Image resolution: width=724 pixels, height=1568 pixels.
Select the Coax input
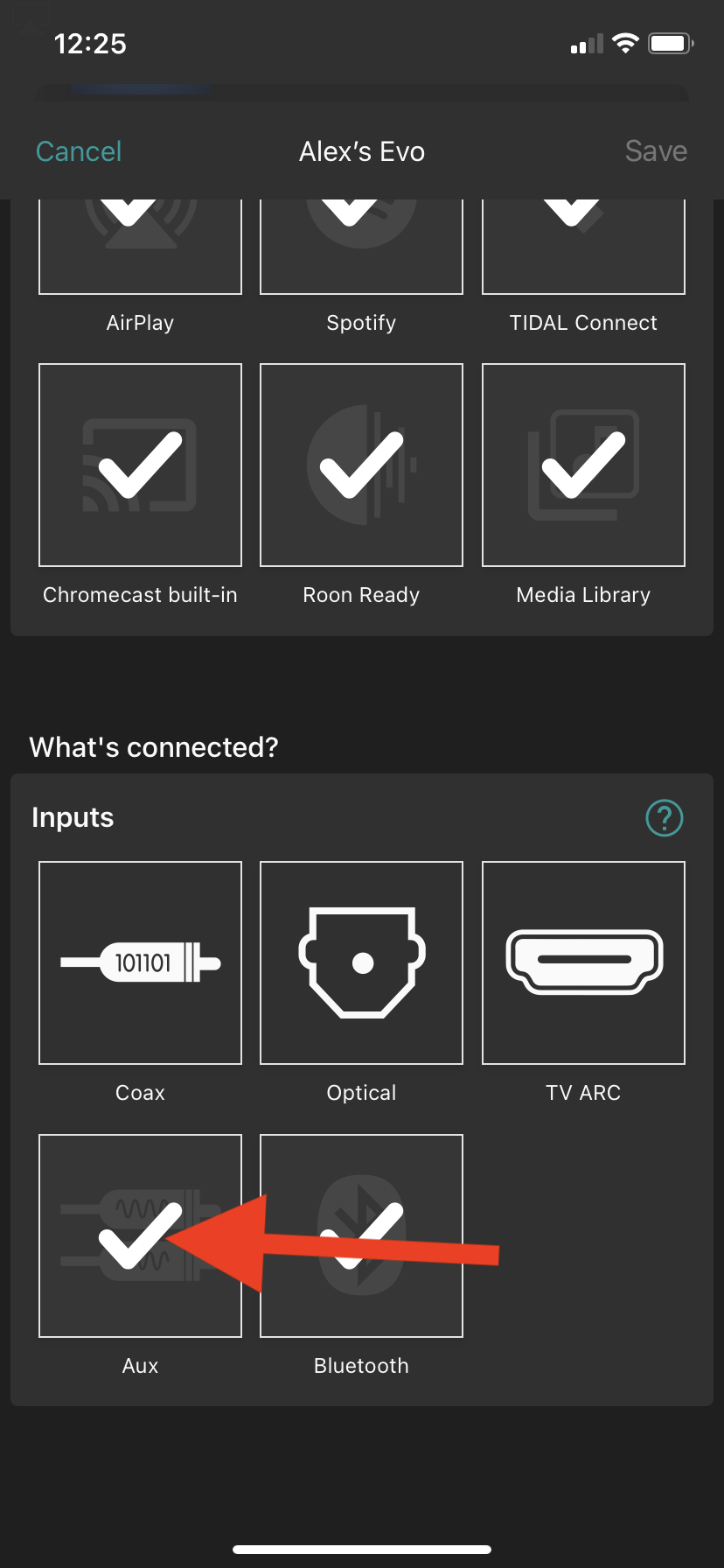pyautogui.click(x=140, y=962)
